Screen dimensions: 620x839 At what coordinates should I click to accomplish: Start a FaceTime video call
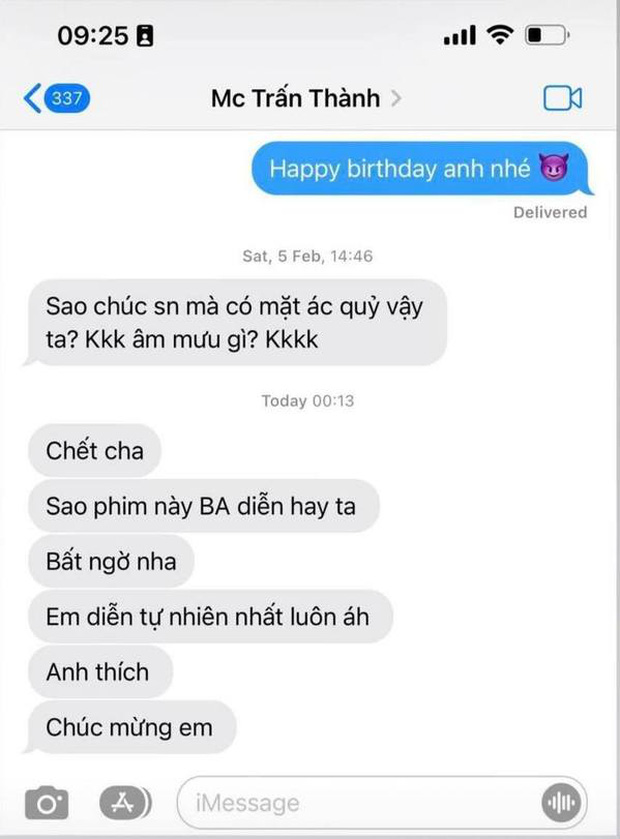[x=562, y=98]
